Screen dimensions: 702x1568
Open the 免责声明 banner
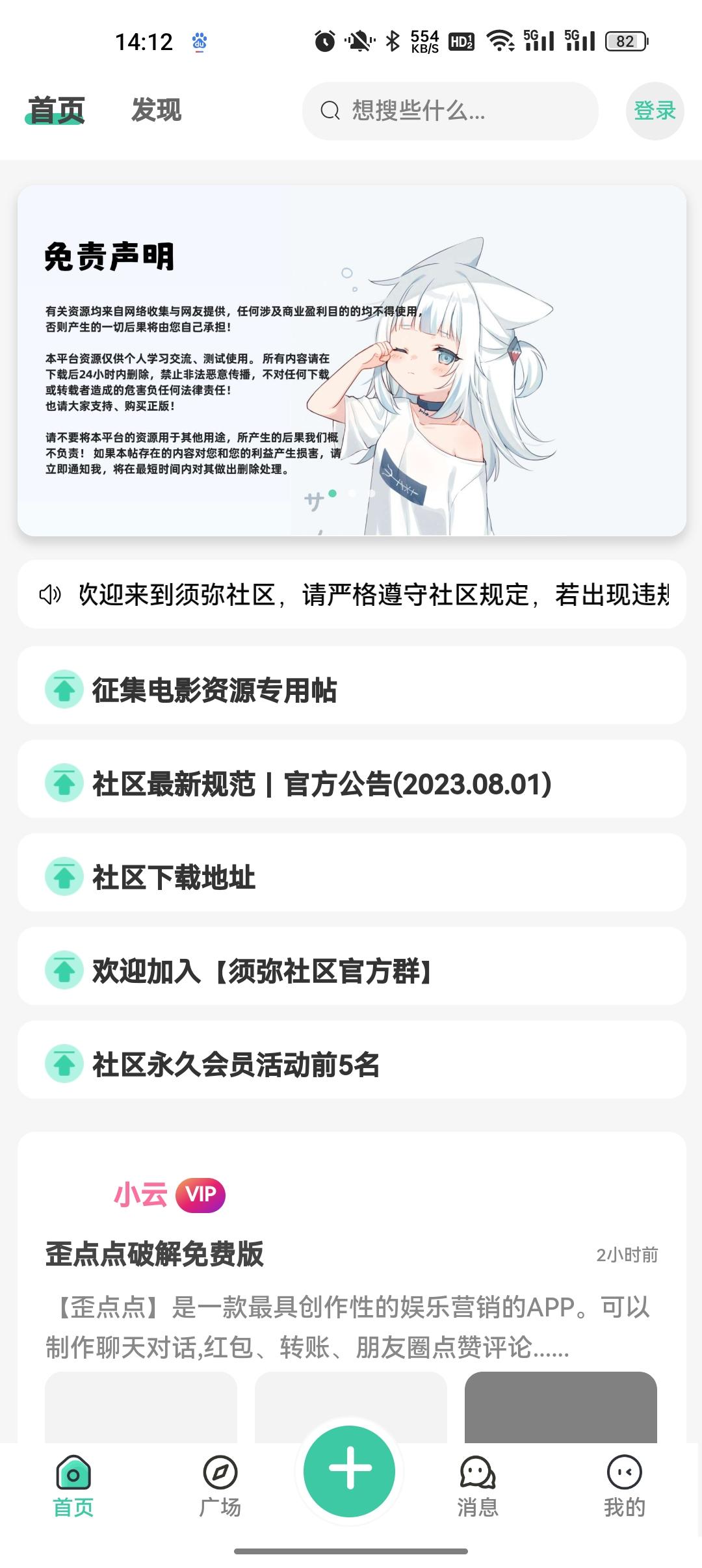[x=352, y=360]
